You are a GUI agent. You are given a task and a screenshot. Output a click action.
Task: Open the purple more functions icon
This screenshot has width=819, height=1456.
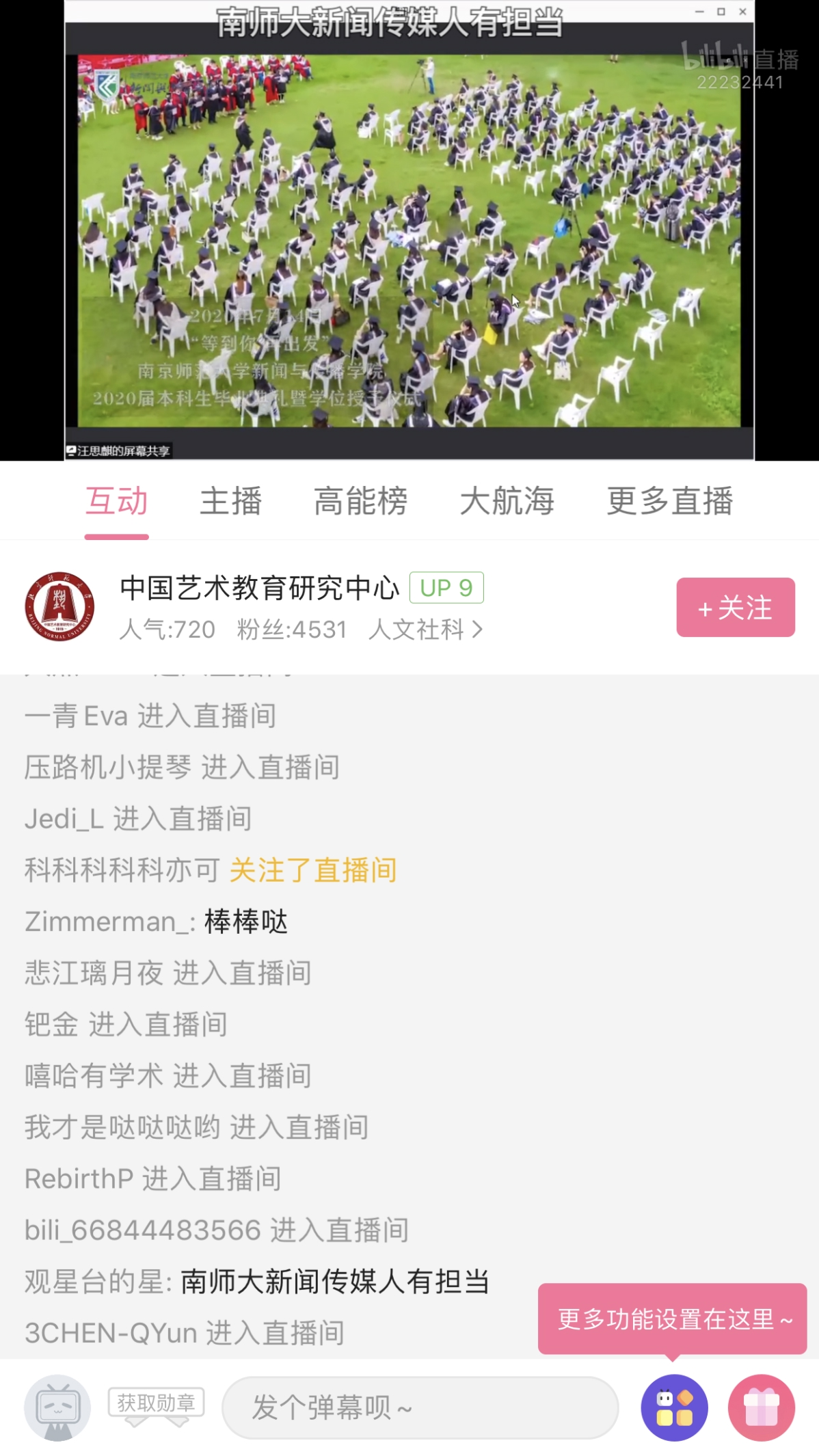pos(674,1407)
